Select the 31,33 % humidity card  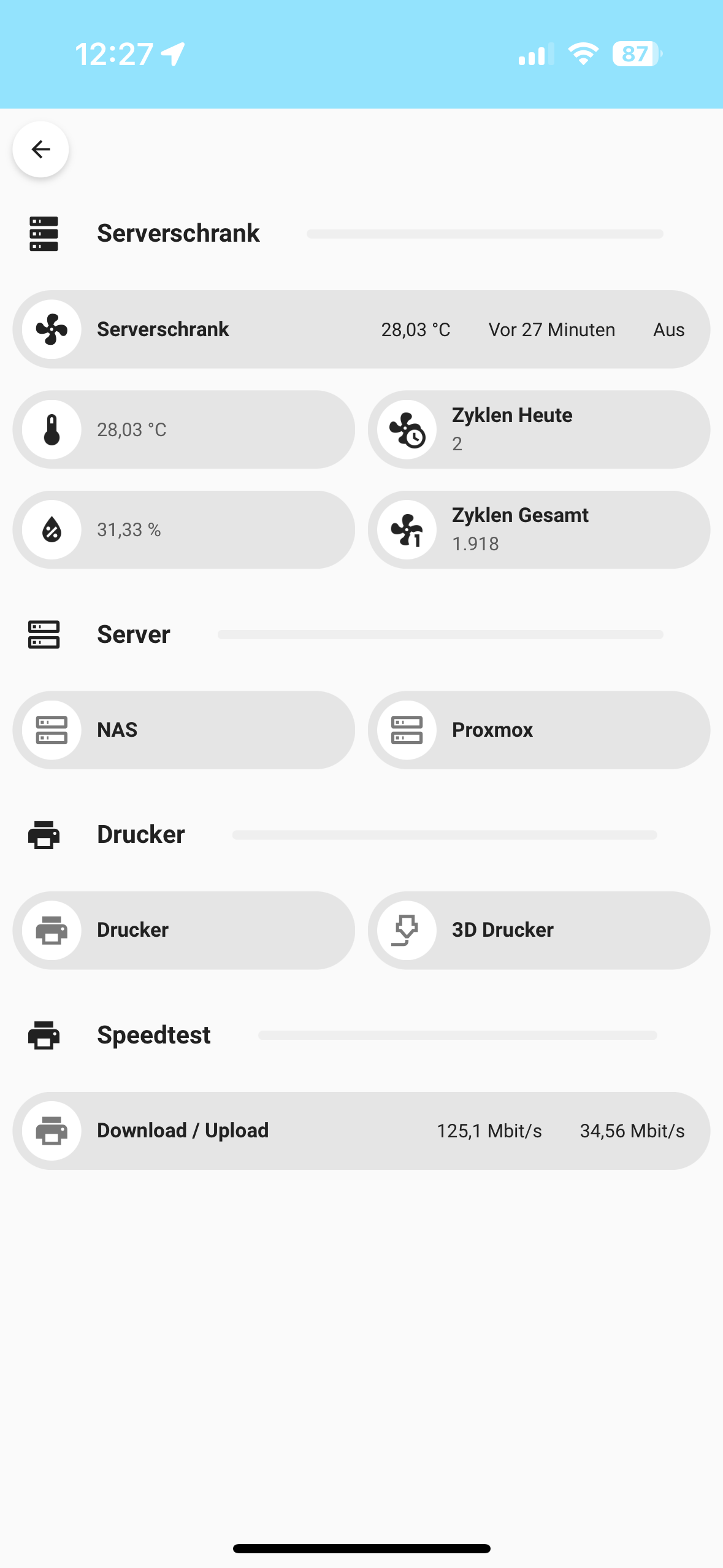183,529
